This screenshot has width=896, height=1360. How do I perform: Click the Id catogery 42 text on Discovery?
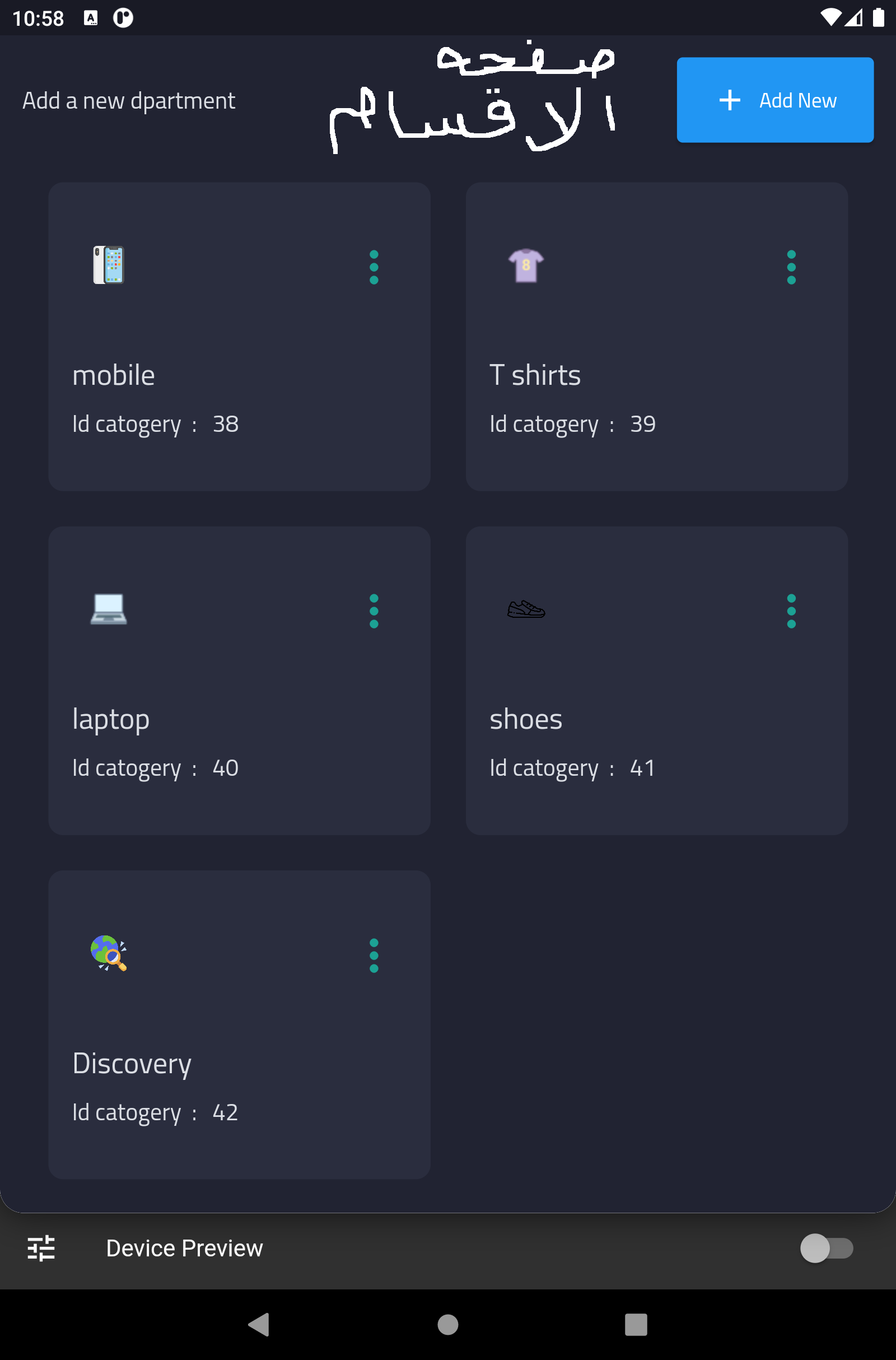point(156,1111)
